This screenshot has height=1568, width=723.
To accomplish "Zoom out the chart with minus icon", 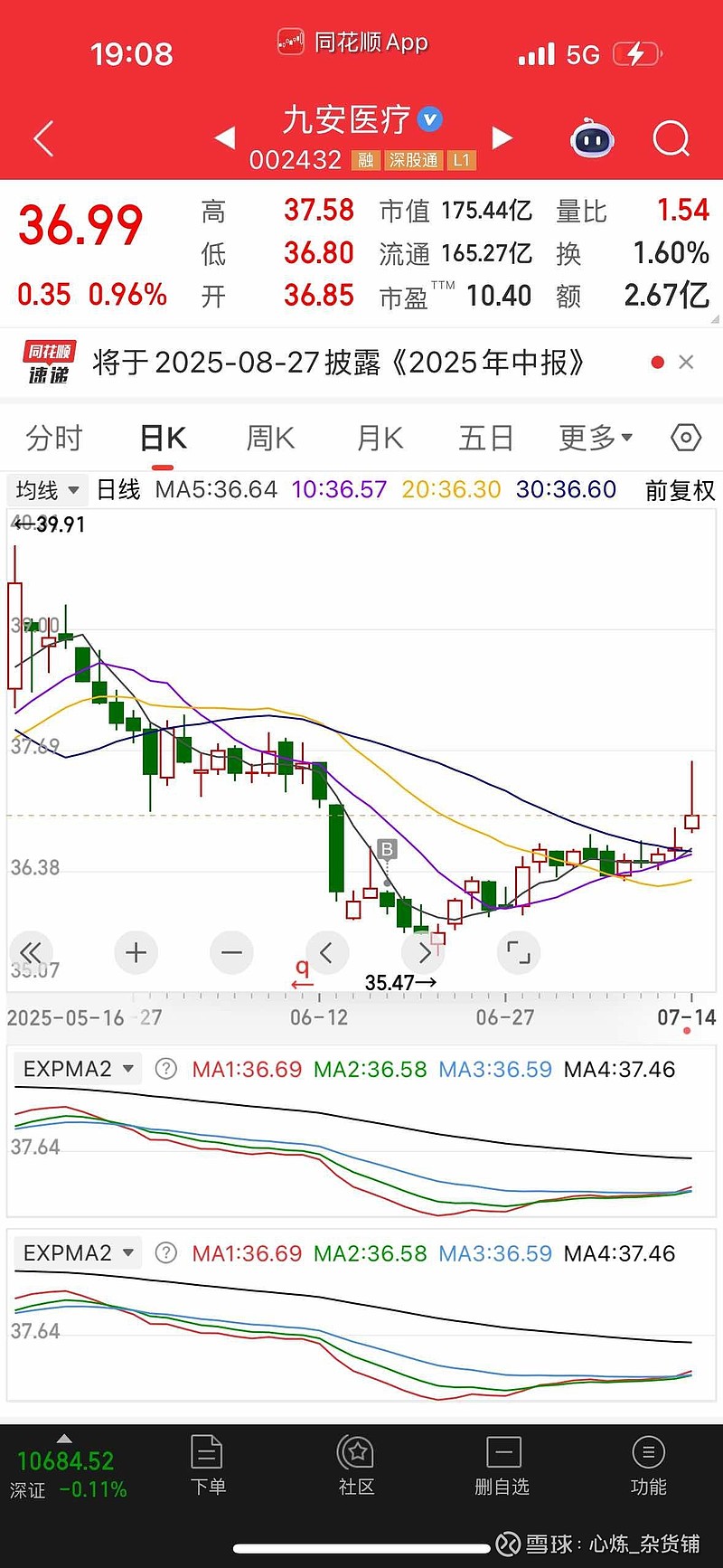I will (x=231, y=952).
